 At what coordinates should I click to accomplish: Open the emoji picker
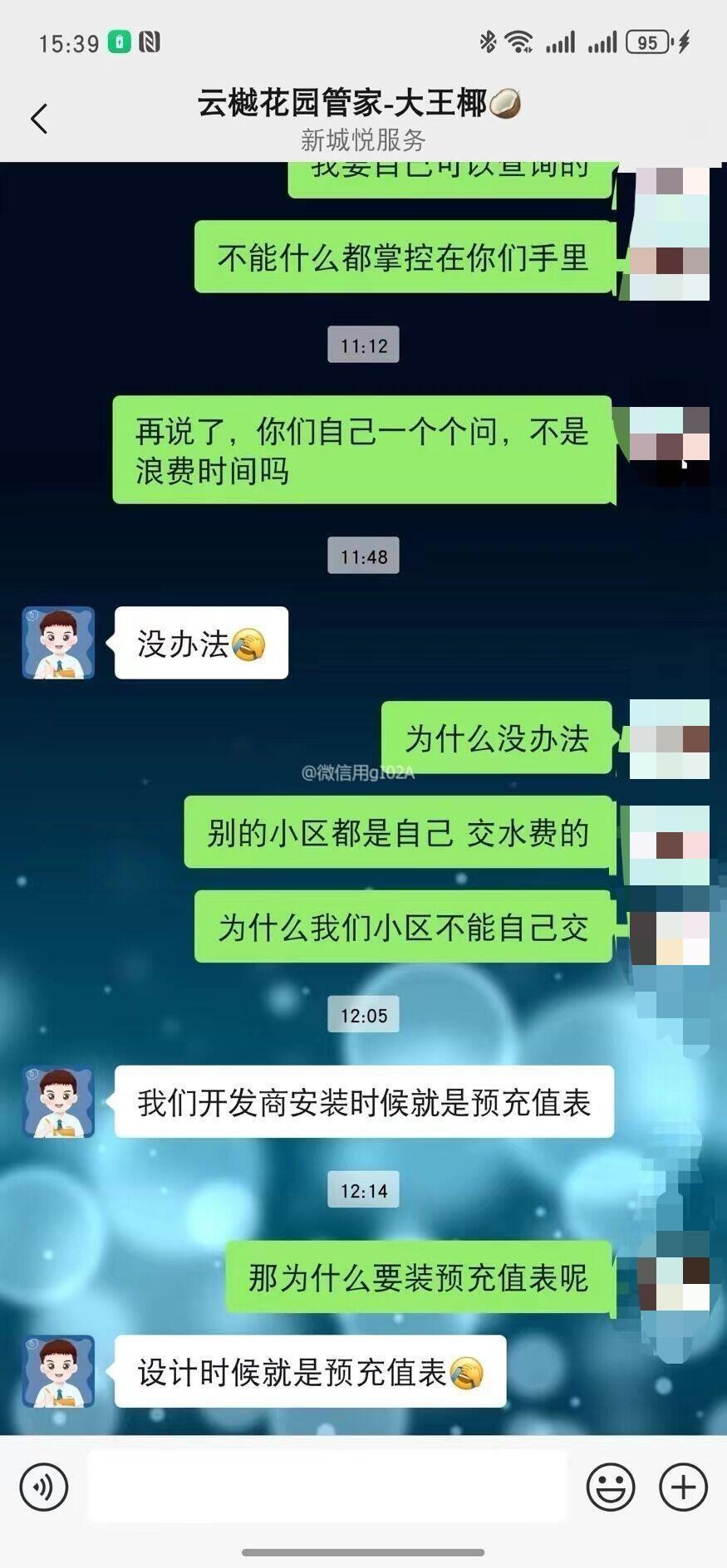[611, 1487]
